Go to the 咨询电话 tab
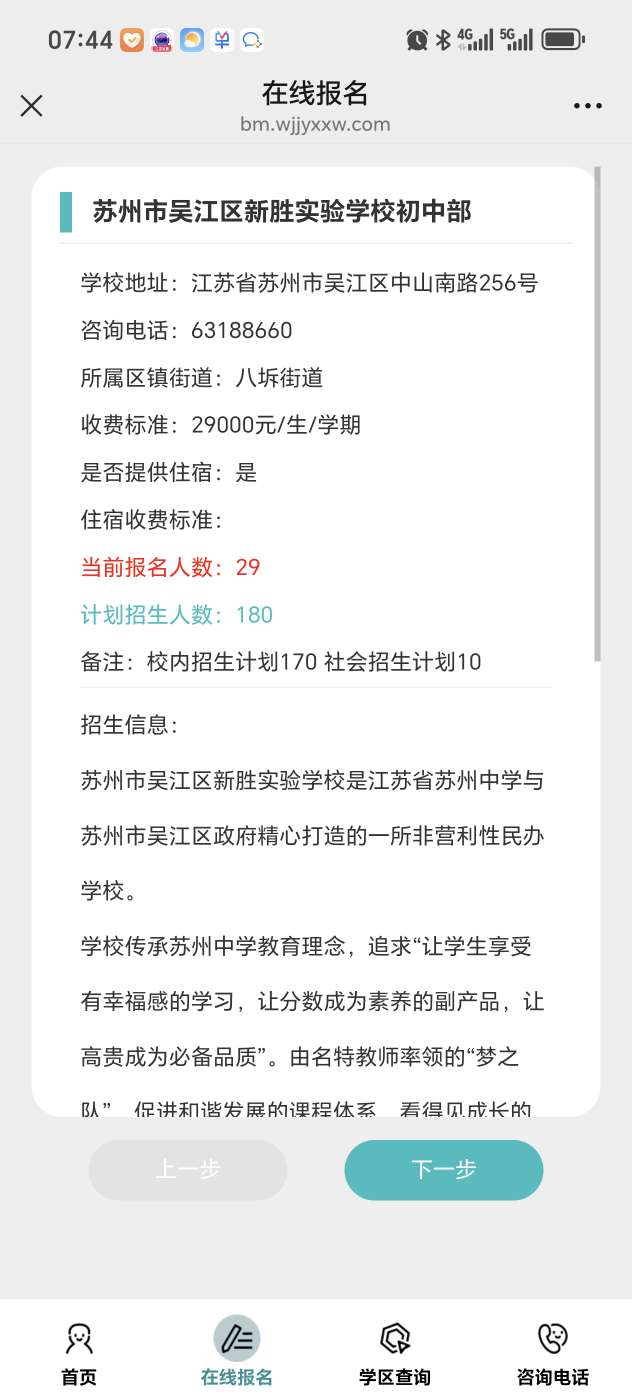The height and width of the screenshot is (1400, 632). tap(552, 1354)
